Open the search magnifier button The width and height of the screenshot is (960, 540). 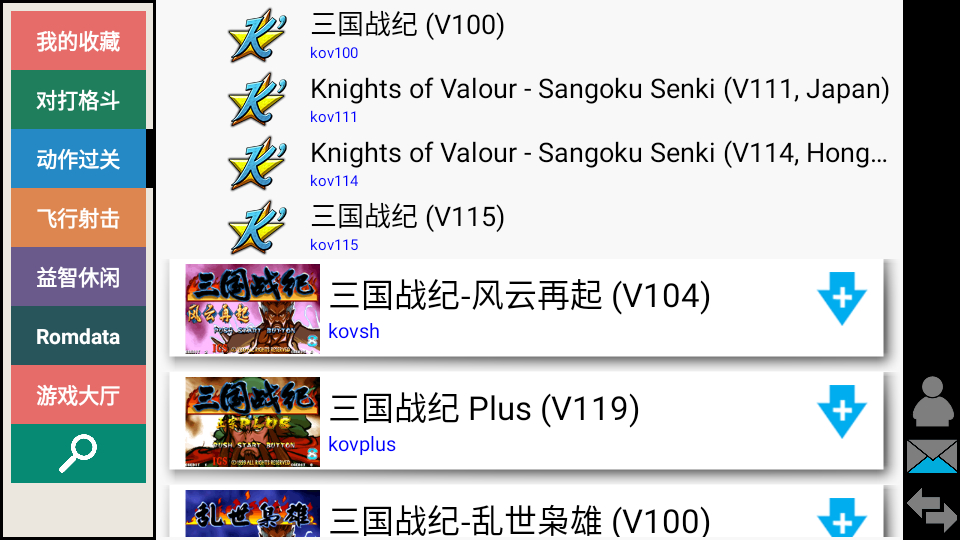point(78,453)
